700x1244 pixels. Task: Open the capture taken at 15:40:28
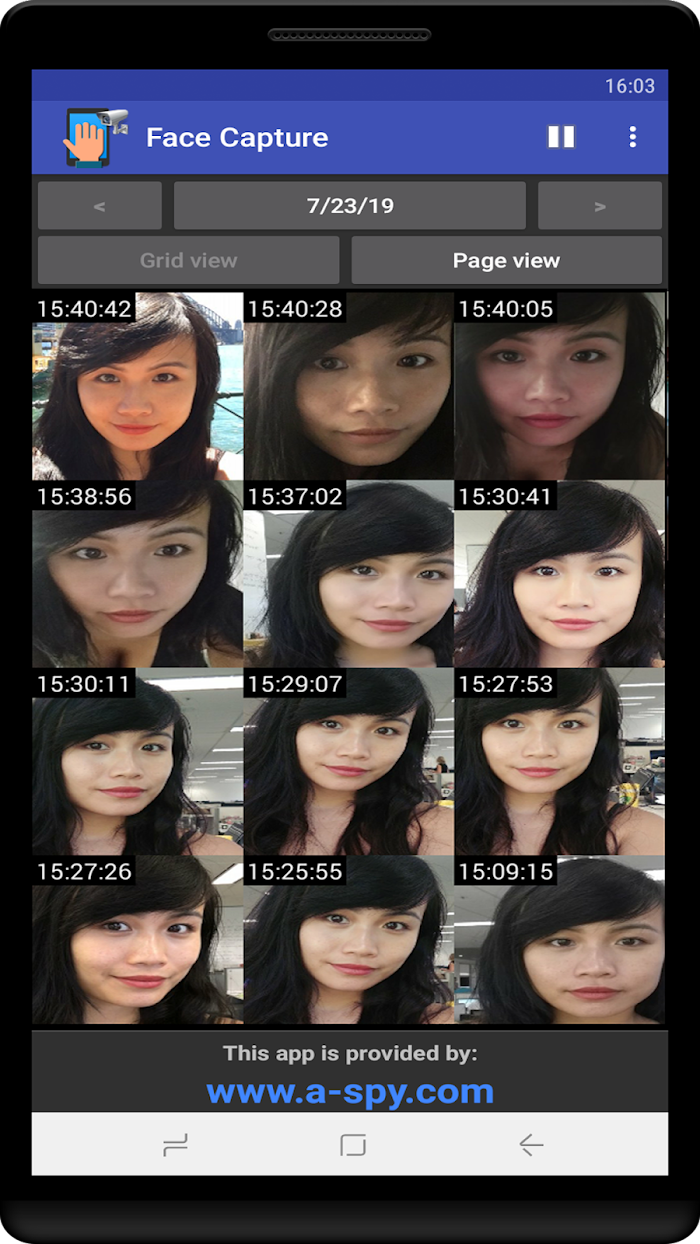tap(349, 386)
